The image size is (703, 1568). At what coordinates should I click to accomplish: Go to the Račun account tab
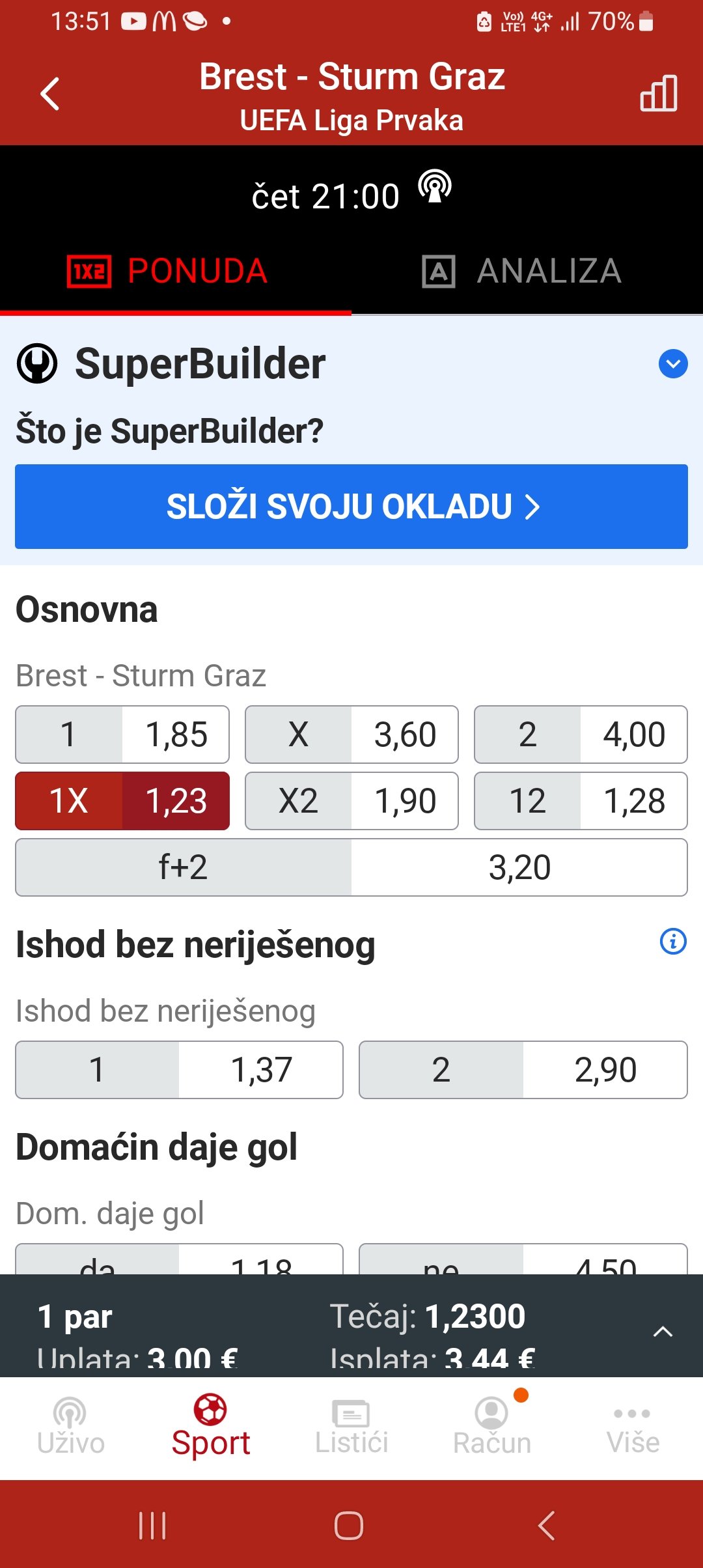(x=492, y=1426)
